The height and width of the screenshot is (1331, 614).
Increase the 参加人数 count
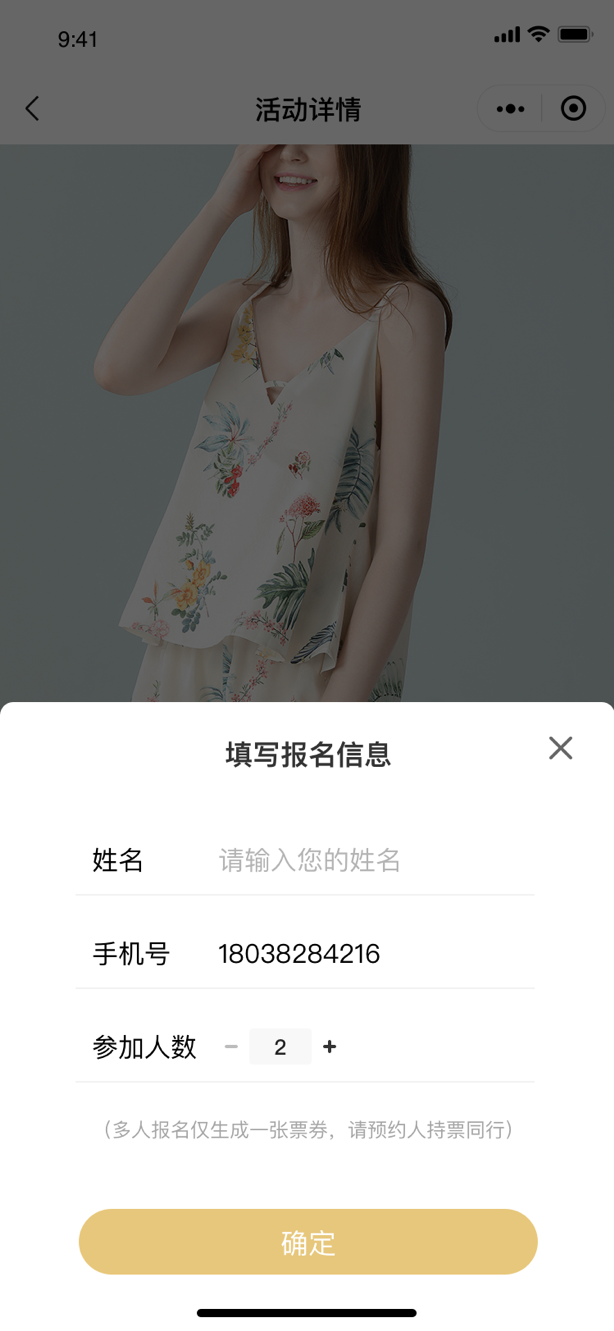pos(330,1047)
